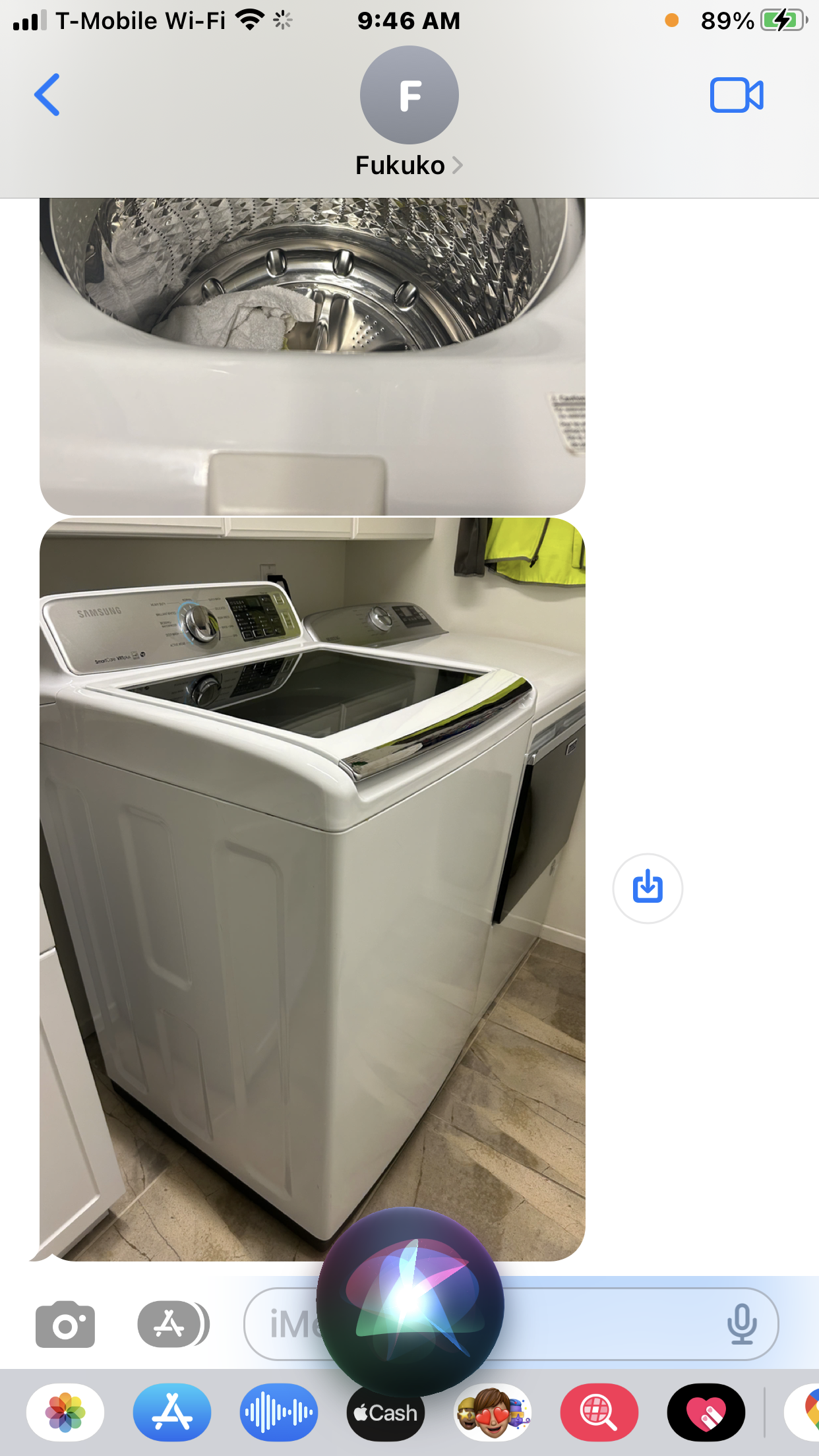This screenshot has width=819, height=1456.
Task: Open the Digital Touch heart app
Action: tap(706, 1412)
